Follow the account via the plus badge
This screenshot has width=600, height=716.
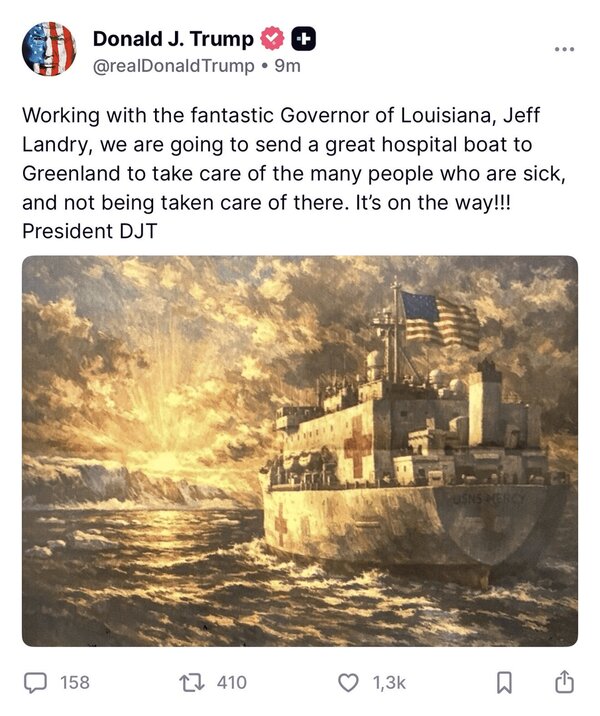point(303,39)
